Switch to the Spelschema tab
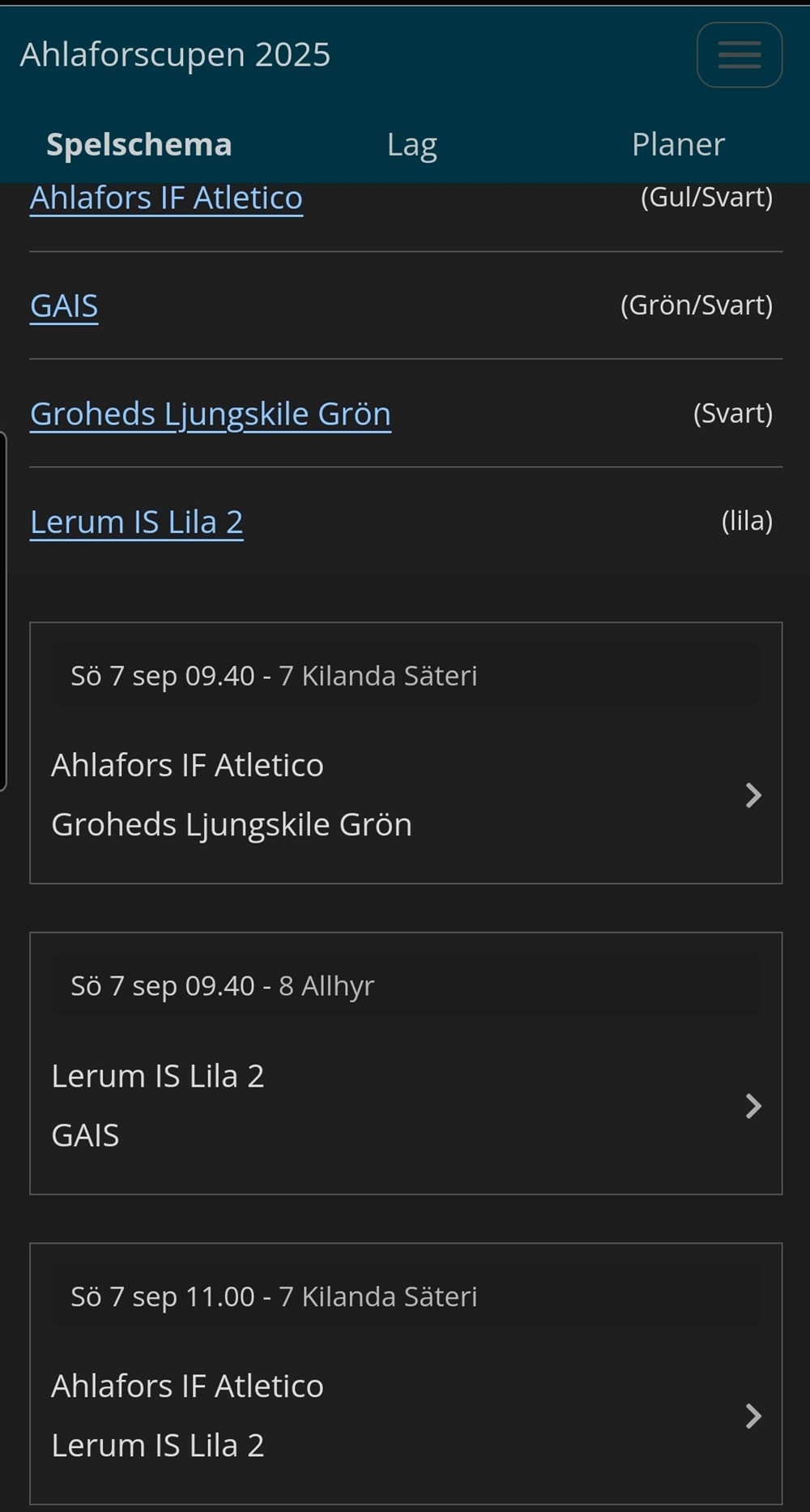 pyautogui.click(x=139, y=144)
